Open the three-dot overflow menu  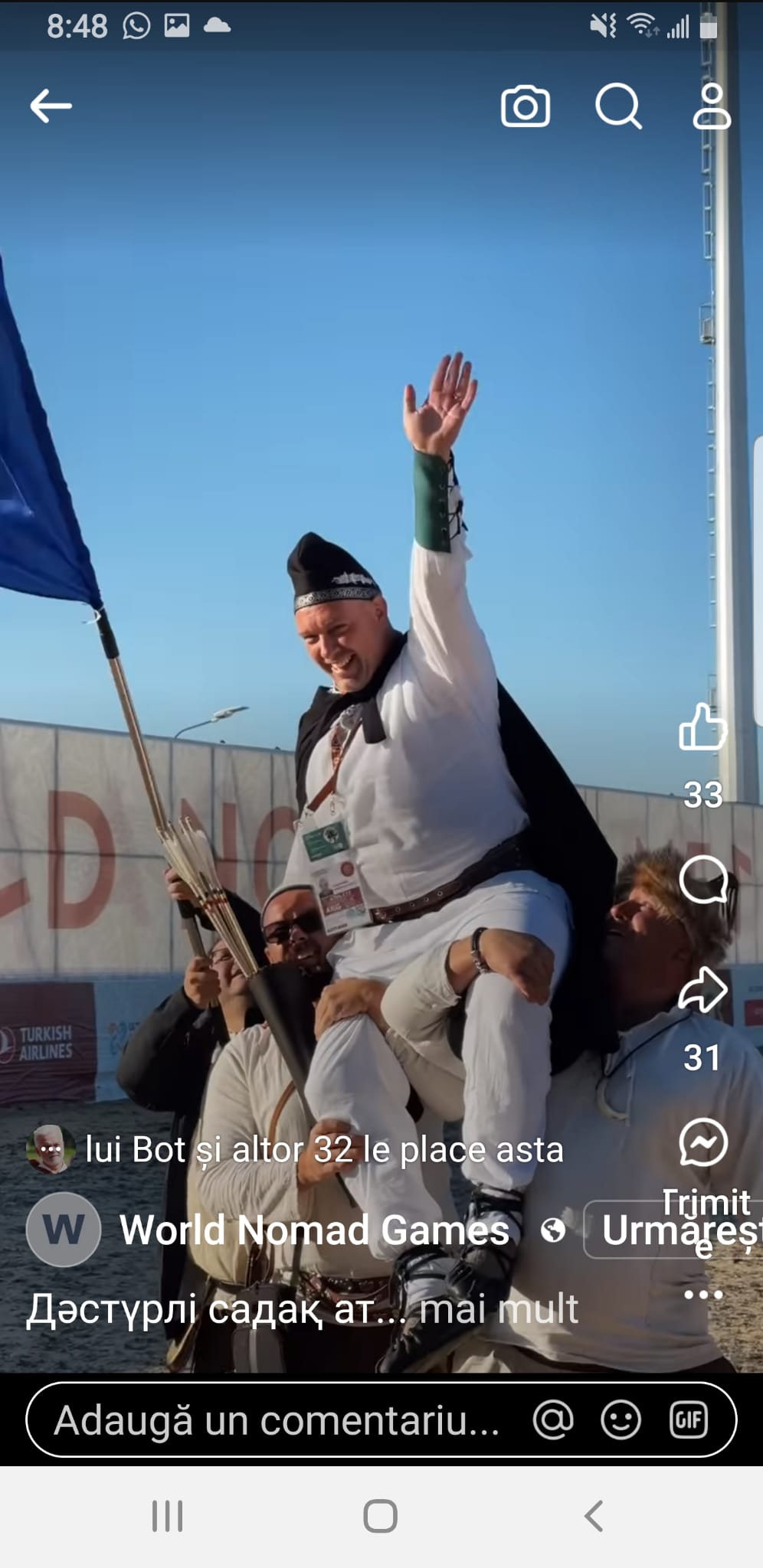pos(703,1295)
